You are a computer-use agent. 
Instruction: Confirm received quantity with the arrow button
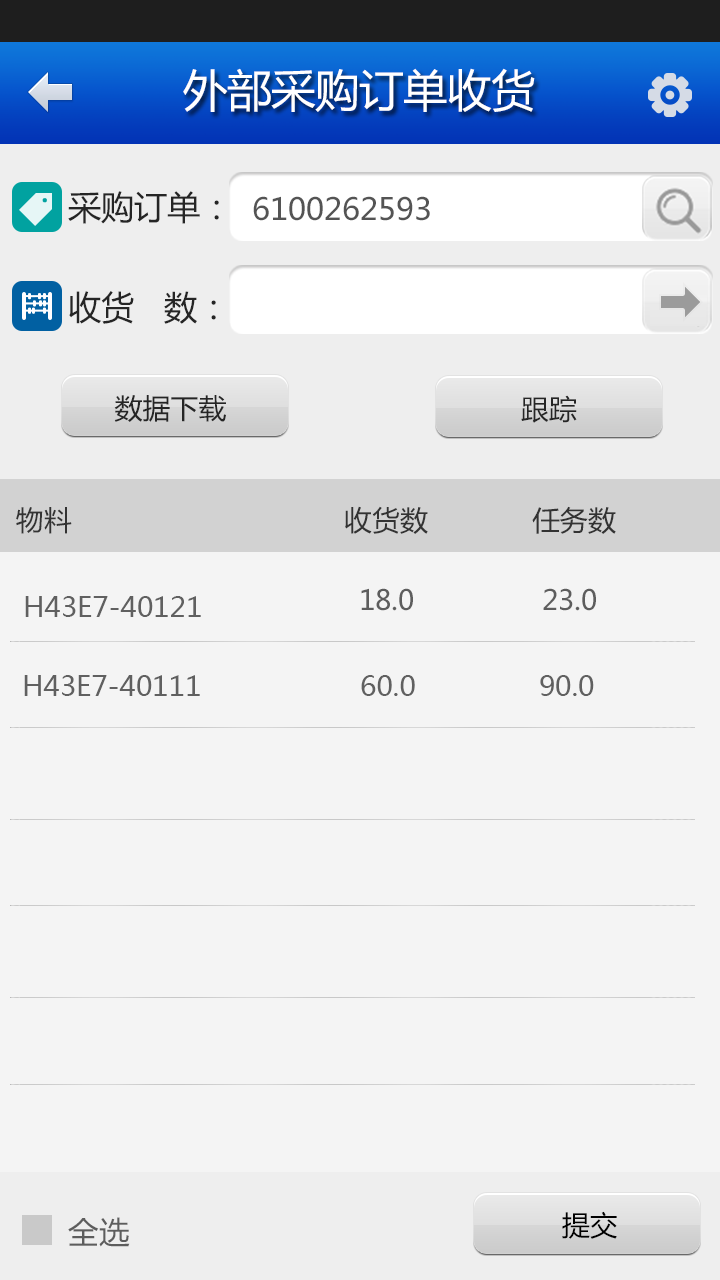point(677,301)
